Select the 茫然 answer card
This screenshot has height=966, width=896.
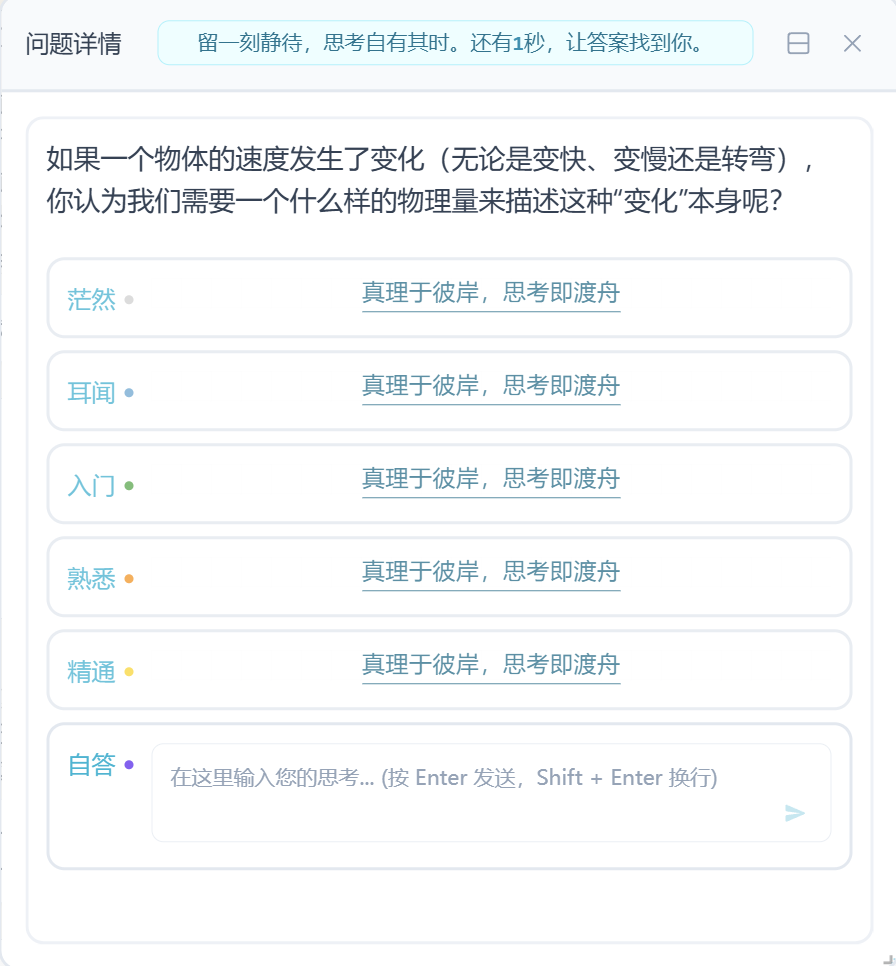pos(449,298)
